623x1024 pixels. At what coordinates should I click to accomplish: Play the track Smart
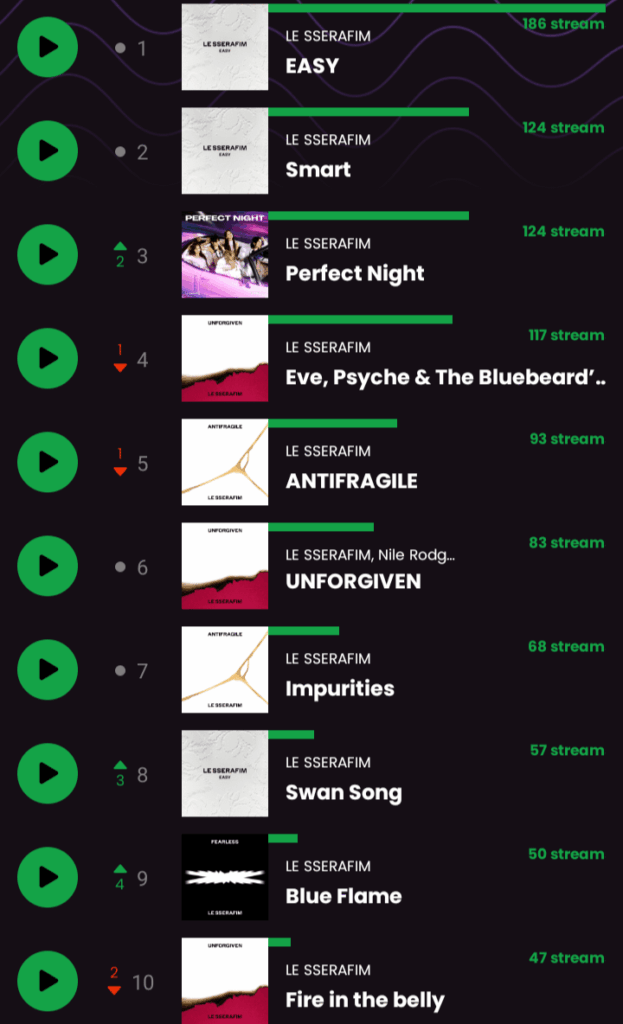tap(47, 151)
